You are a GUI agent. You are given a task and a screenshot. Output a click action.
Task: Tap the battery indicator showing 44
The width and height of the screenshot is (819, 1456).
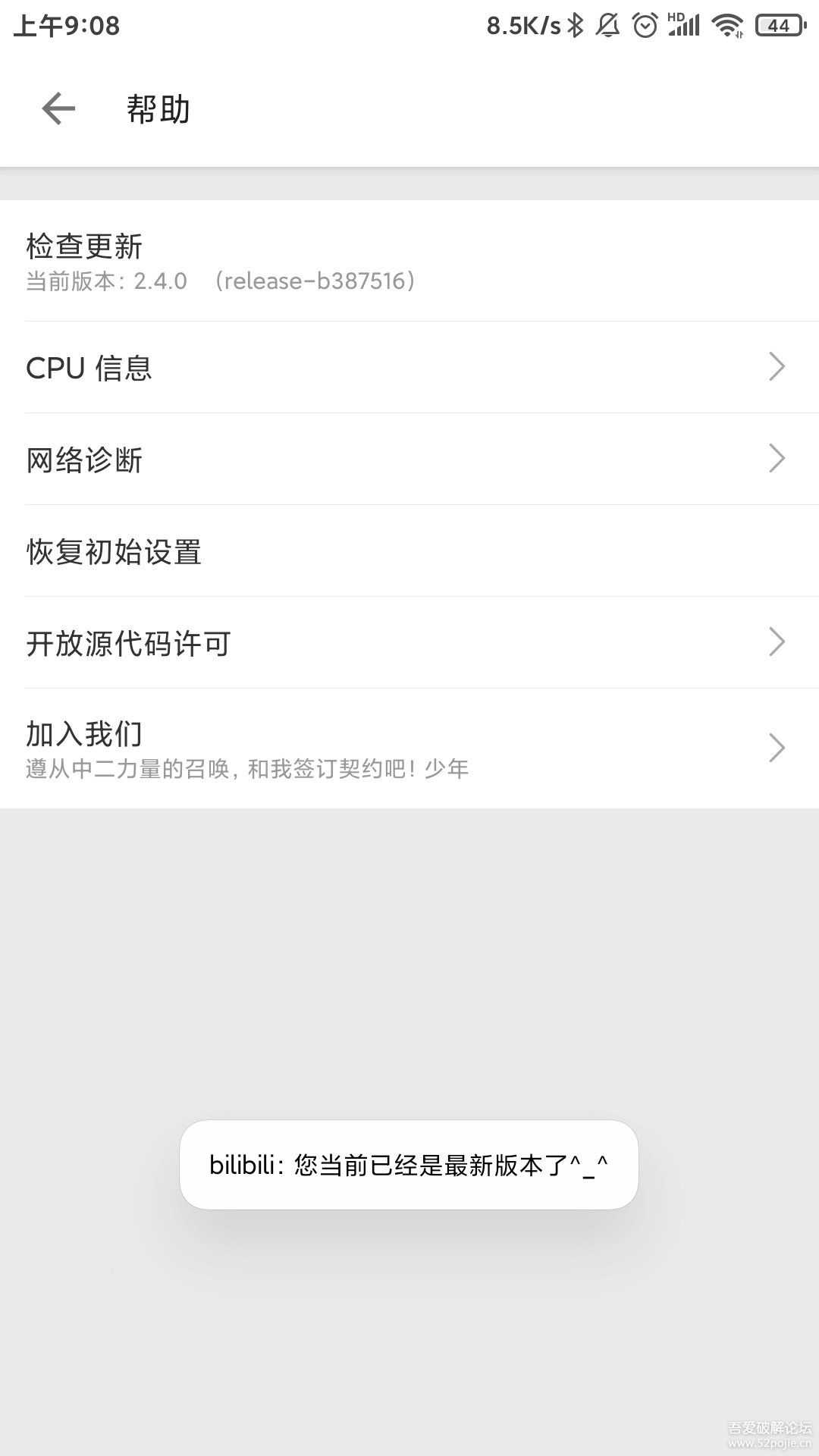(x=778, y=25)
